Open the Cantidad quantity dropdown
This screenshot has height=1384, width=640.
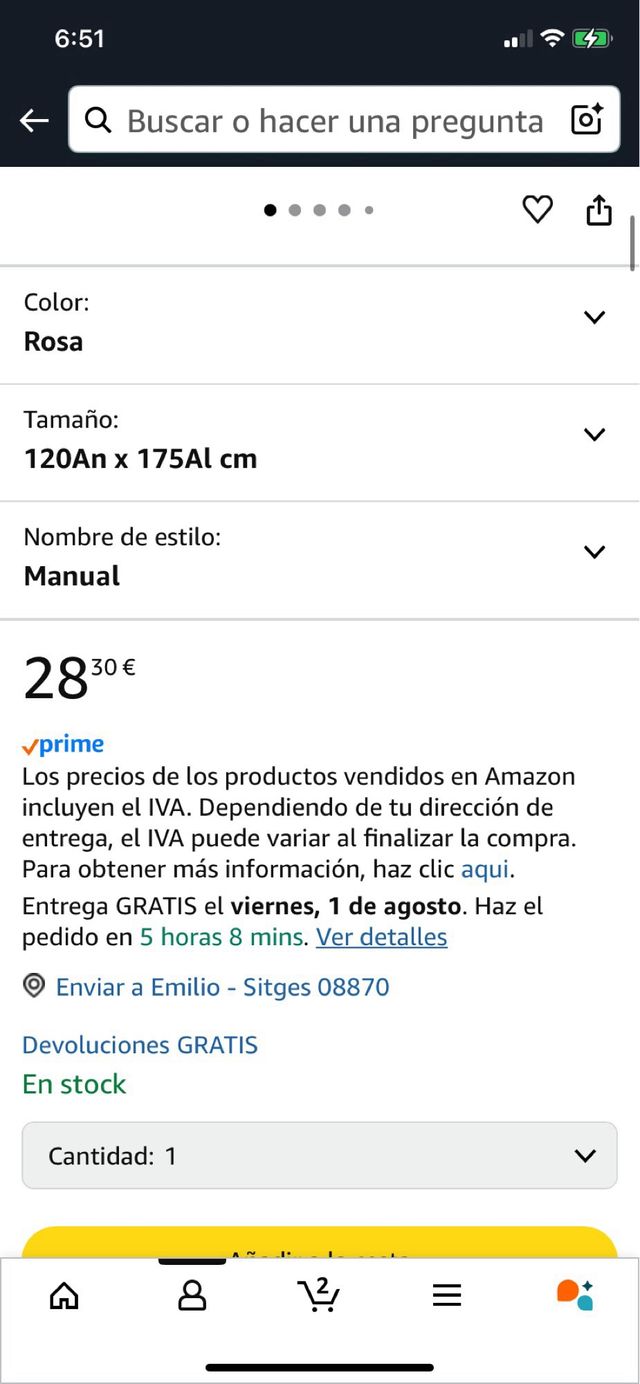coord(320,1156)
